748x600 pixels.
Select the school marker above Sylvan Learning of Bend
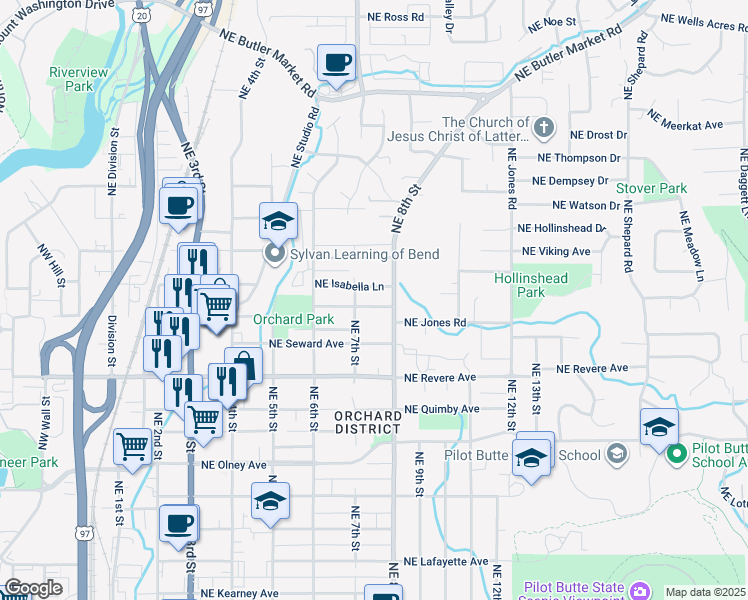[279, 221]
